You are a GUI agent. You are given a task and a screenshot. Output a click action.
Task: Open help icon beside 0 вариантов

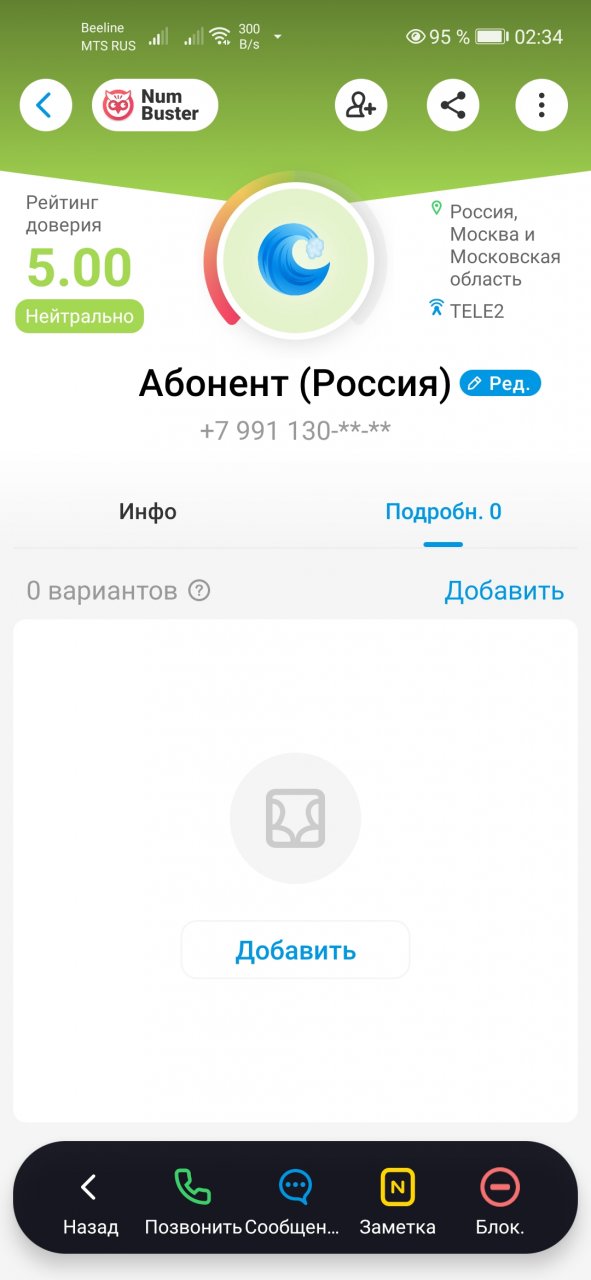(x=200, y=591)
